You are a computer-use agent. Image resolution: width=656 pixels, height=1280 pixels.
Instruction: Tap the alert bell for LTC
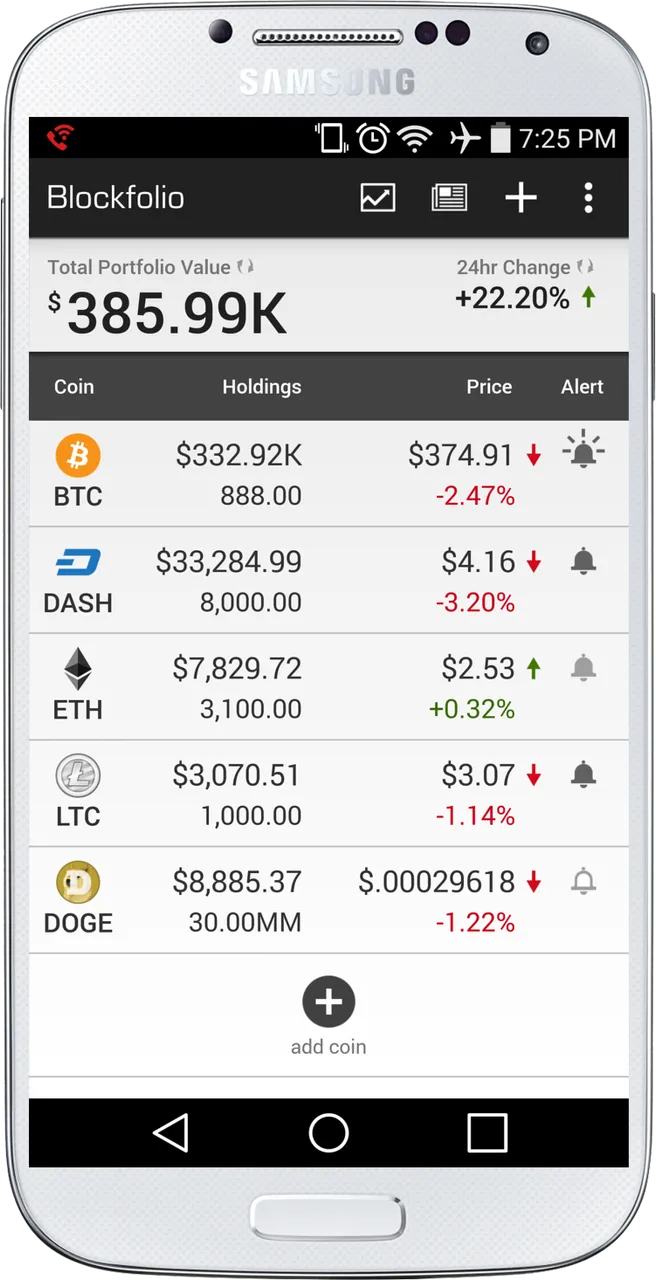coord(583,774)
